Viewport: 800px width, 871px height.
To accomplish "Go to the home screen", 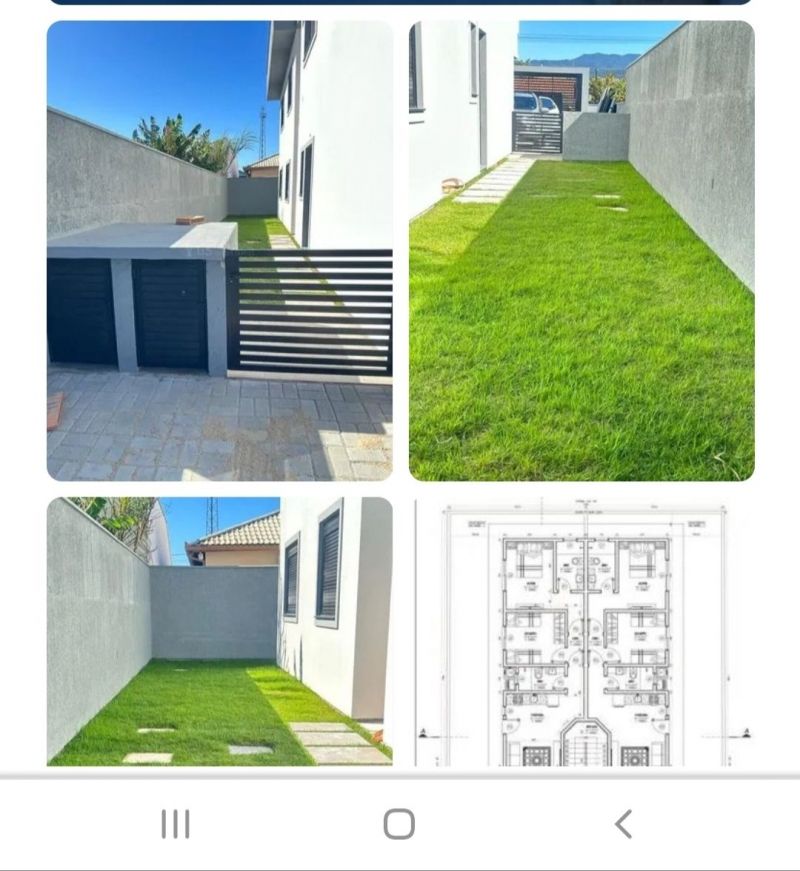I will [x=399, y=824].
